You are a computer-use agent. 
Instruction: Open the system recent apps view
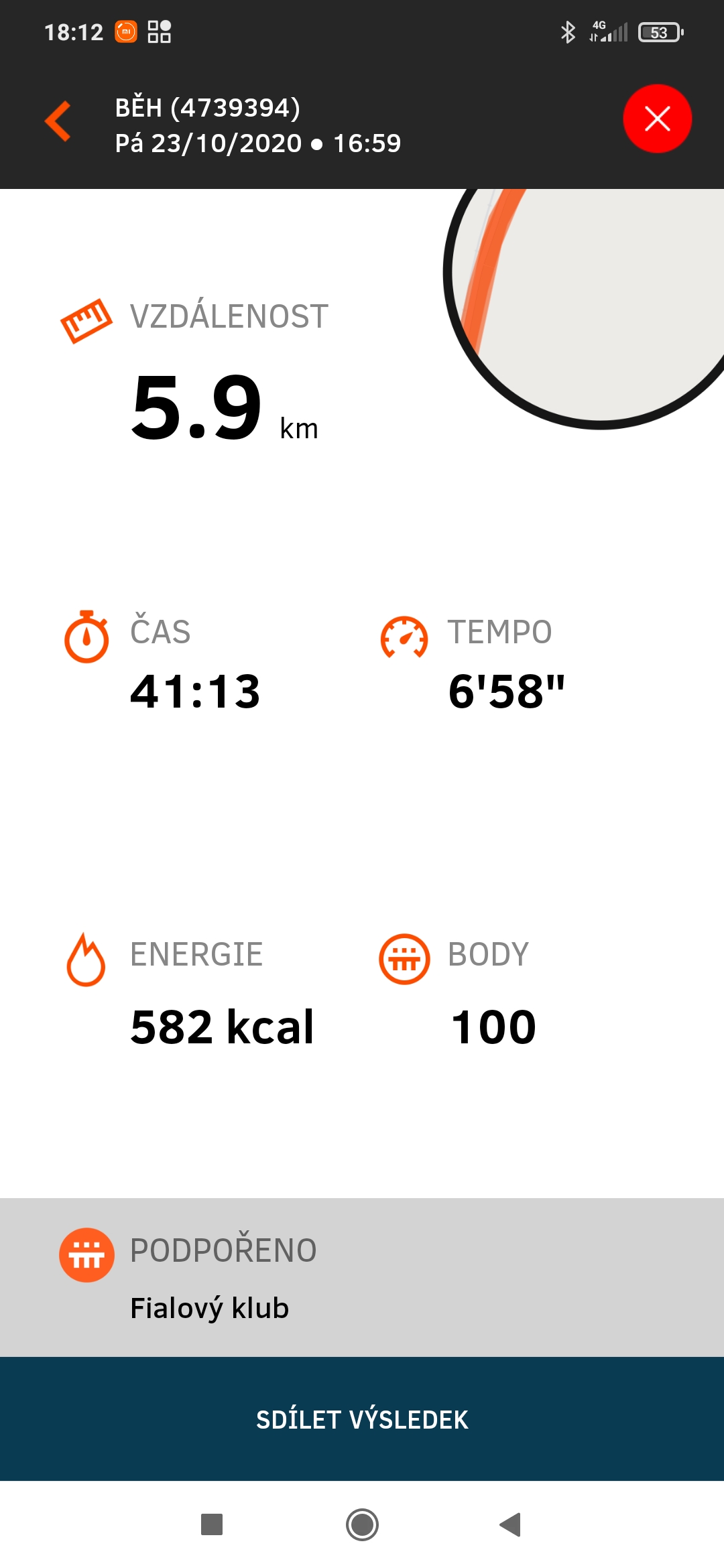point(212,1524)
